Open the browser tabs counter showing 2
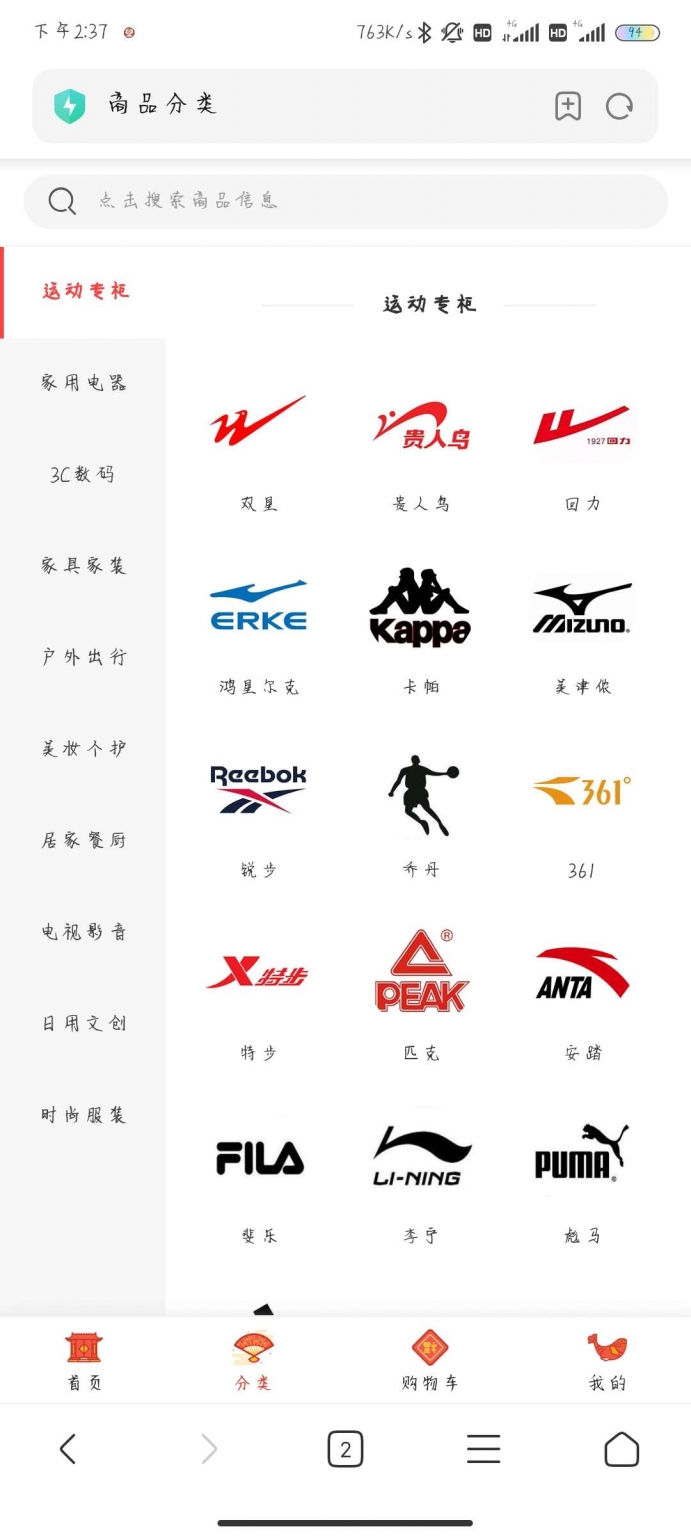Viewport: 691px width, 1536px height. coord(345,1449)
